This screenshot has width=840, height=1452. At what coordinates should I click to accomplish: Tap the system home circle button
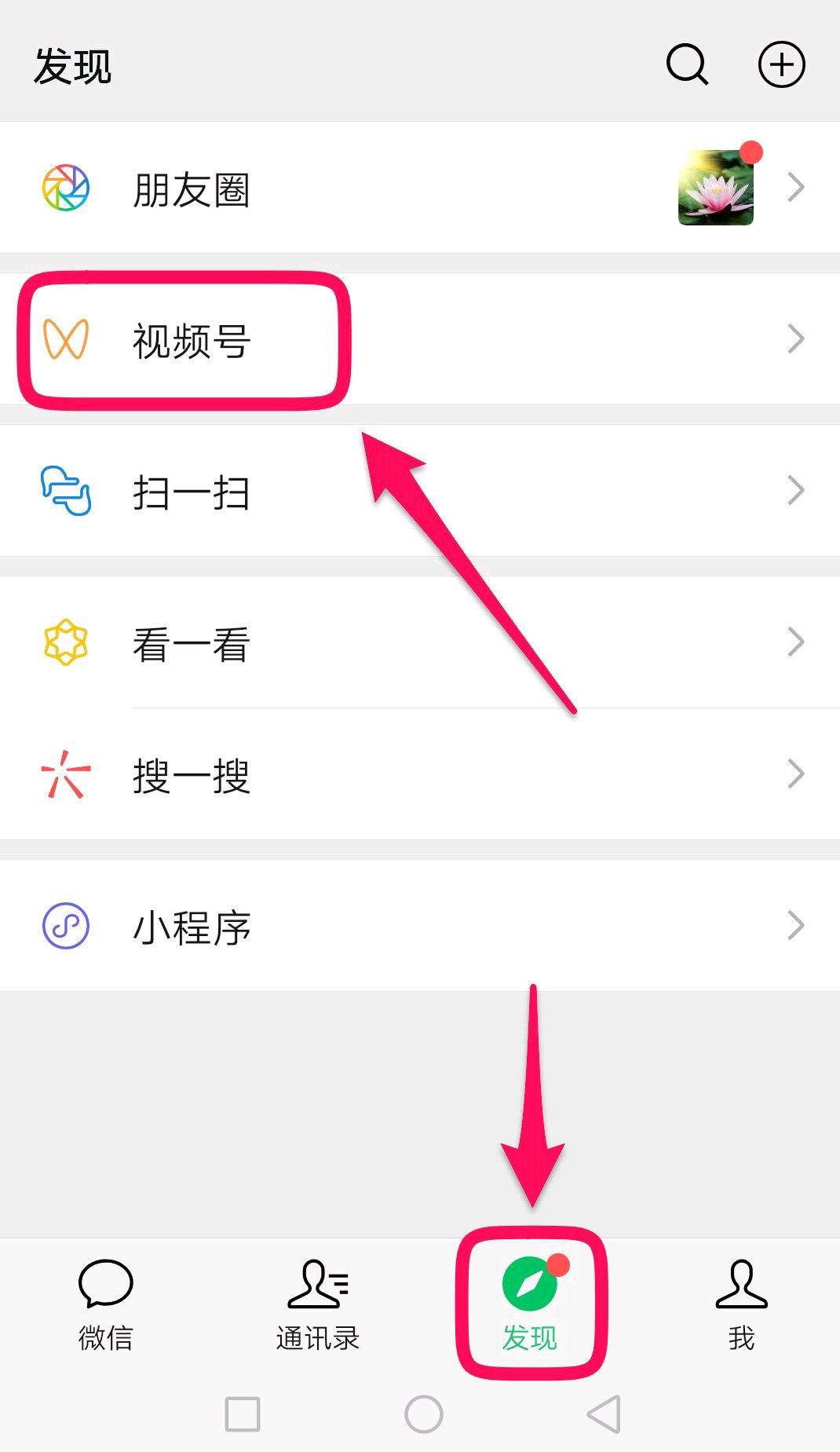pos(424,1414)
